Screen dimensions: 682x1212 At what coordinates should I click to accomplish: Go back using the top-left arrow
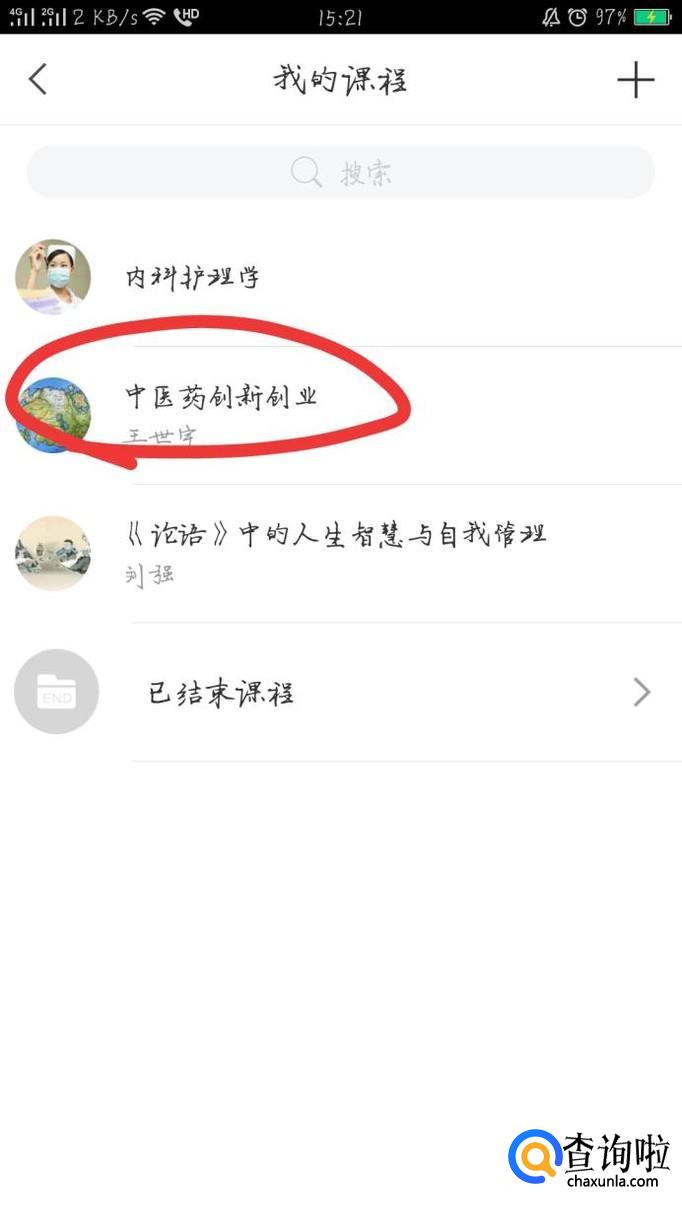pyautogui.click(x=38, y=79)
